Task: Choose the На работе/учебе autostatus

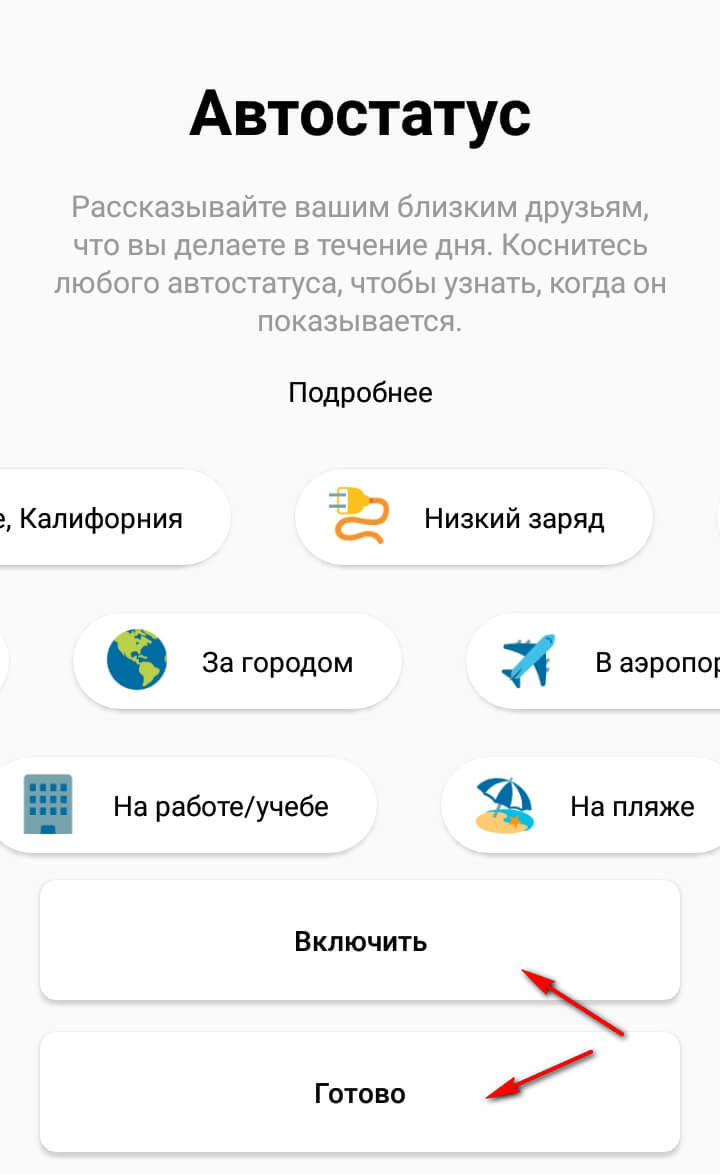Action: point(187,805)
